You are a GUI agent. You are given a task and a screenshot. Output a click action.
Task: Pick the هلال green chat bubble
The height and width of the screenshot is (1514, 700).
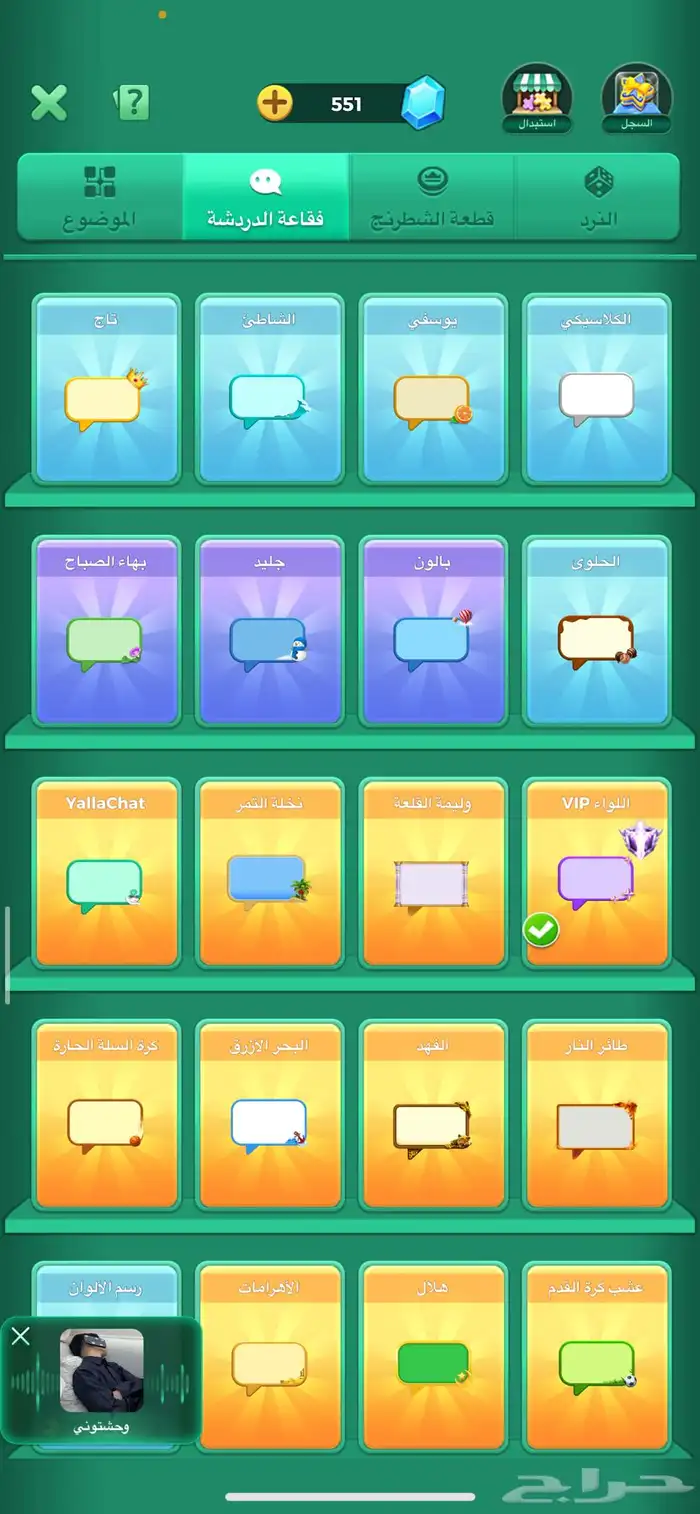click(433, 1357)
